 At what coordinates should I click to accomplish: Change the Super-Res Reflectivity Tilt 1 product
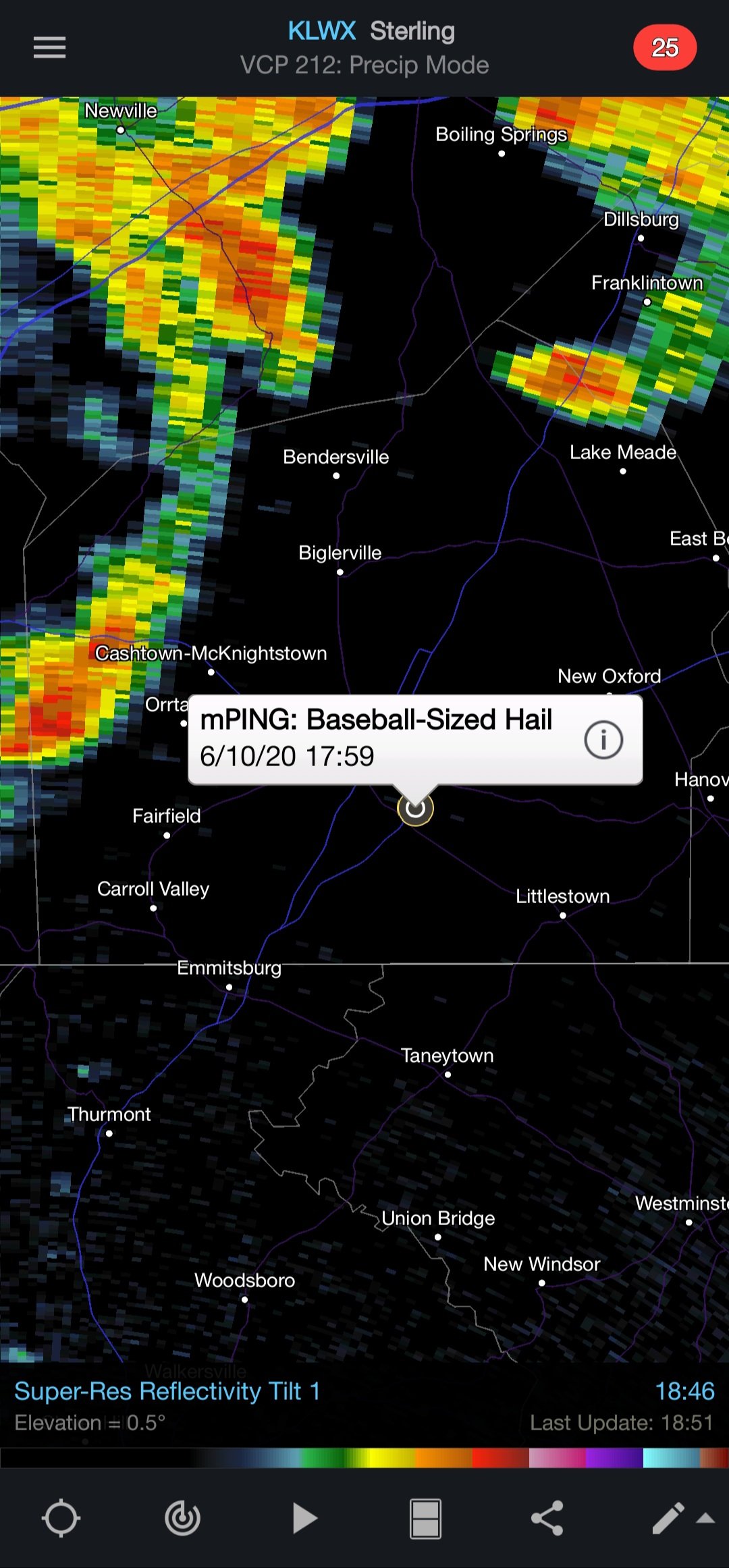click(167, 1391)
